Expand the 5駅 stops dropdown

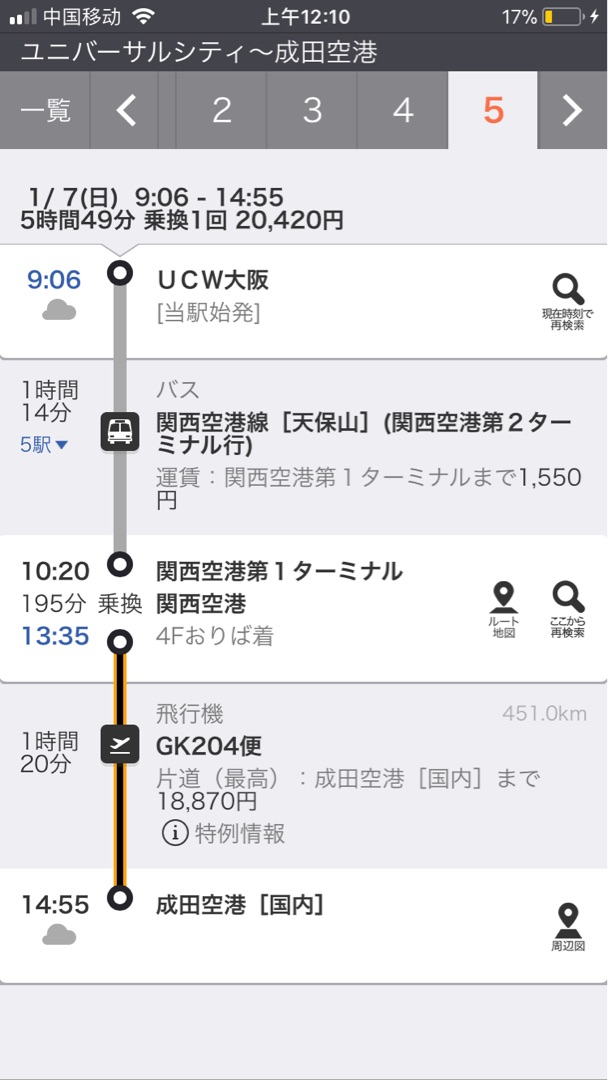coord(44,445)
